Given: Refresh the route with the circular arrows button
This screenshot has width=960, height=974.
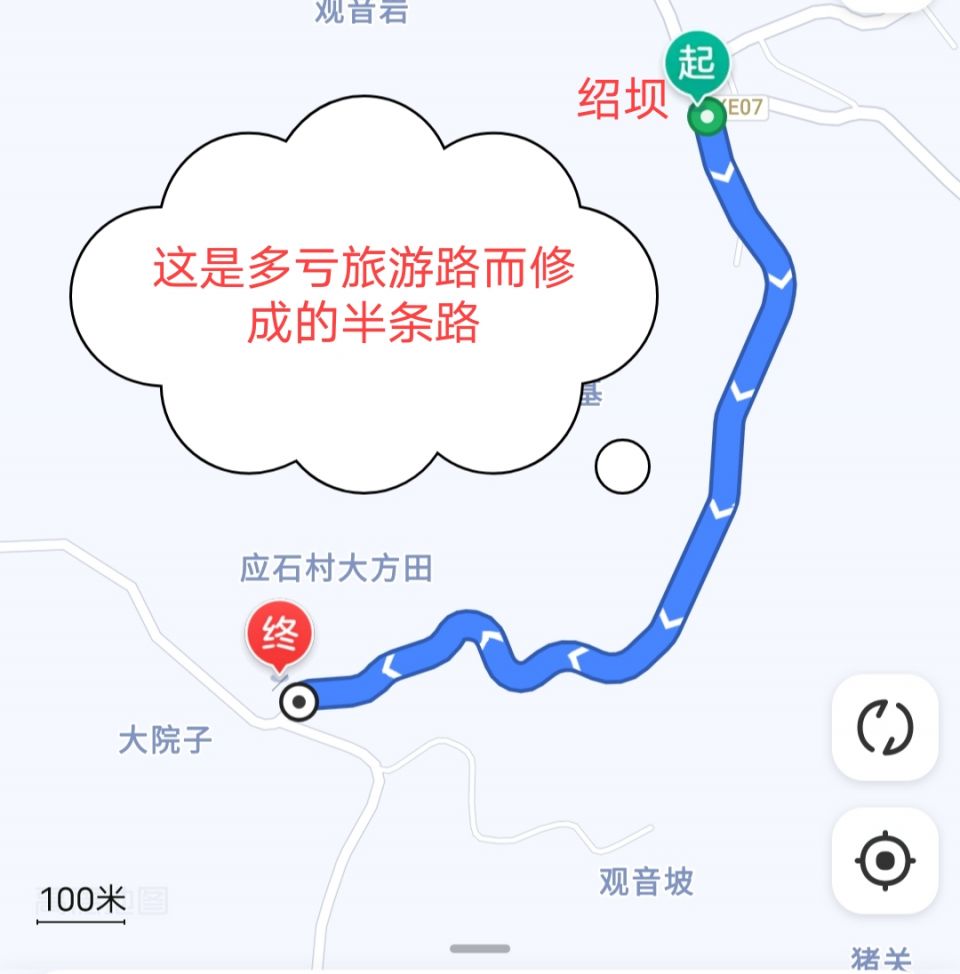Looking at the screenshot, I should 885,727.
